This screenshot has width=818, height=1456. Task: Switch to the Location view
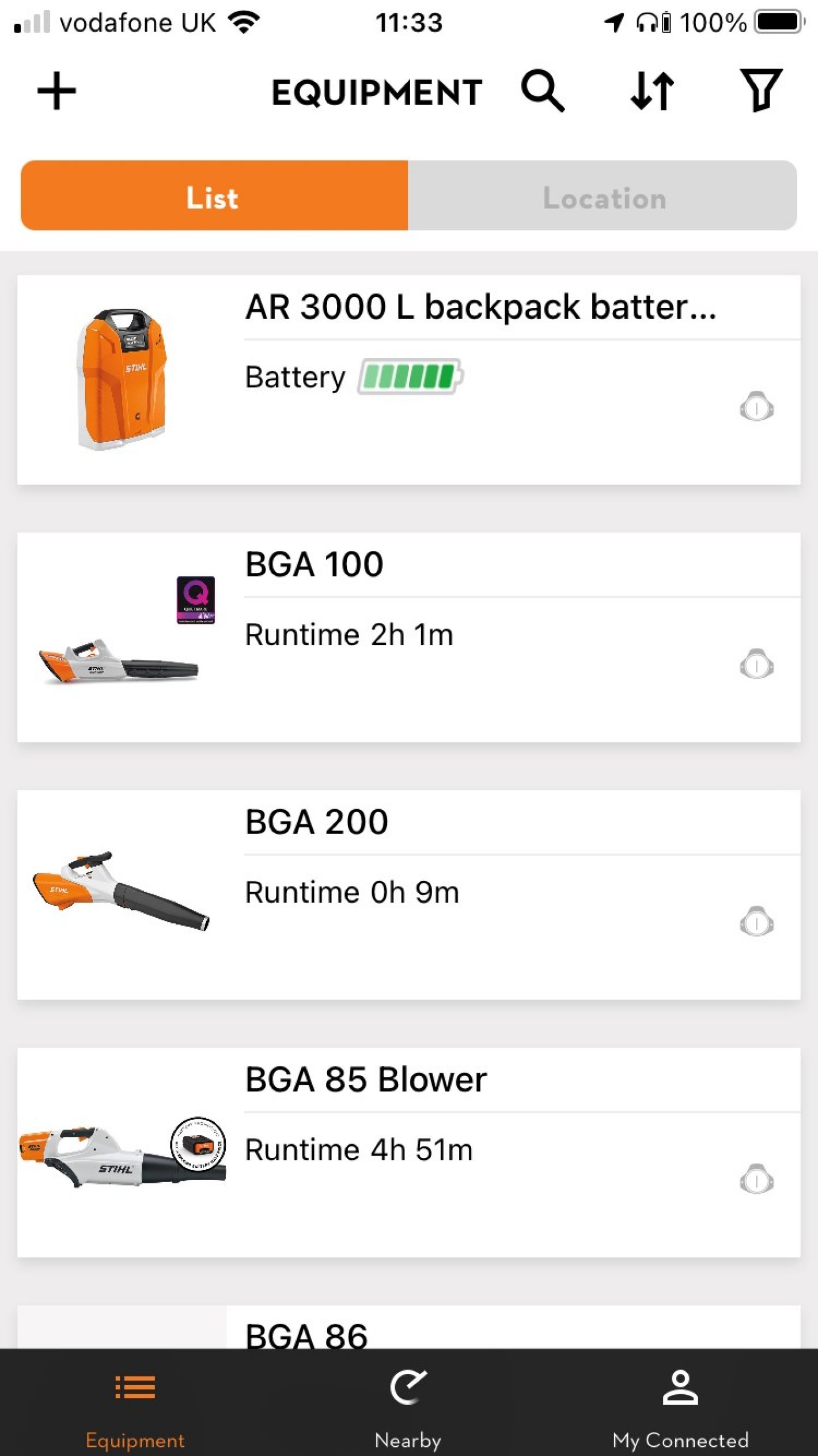point(605,198)
